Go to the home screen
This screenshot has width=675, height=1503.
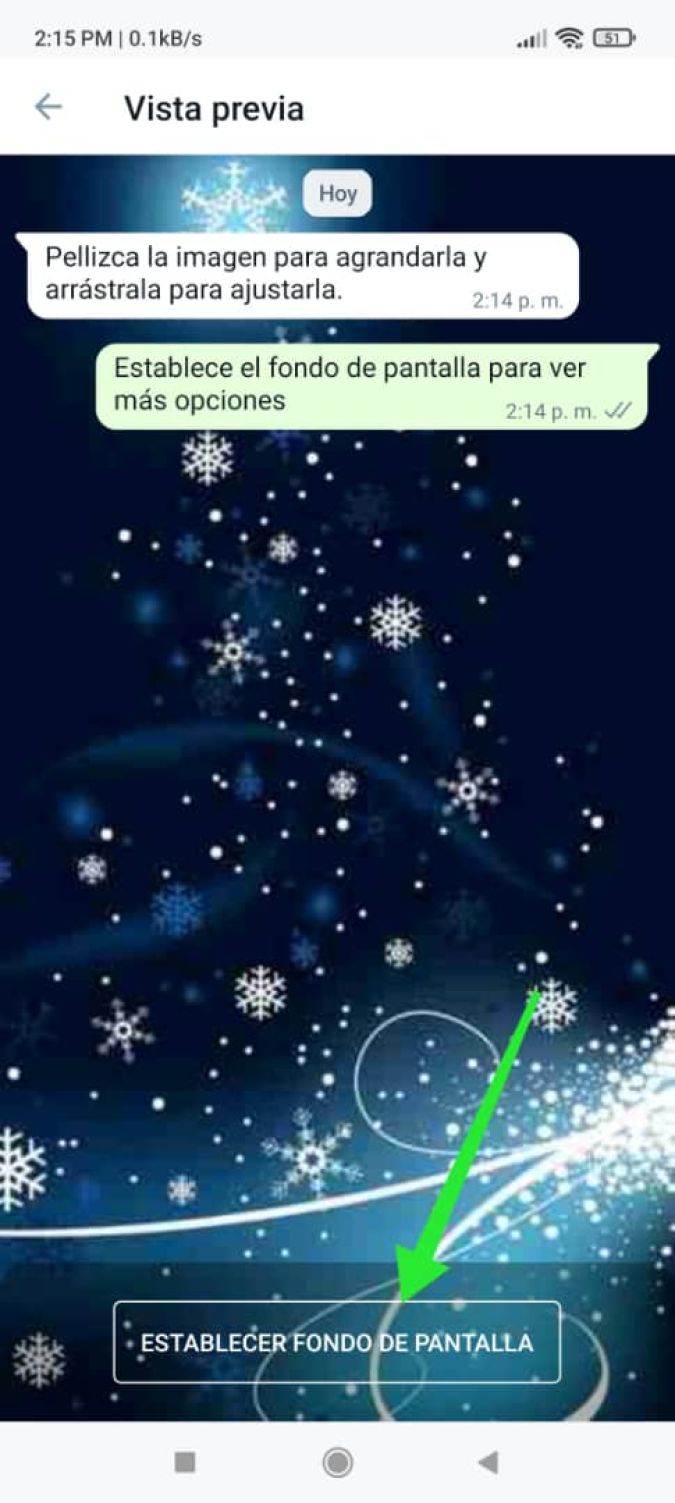pyautogui.click(x=338, y=1463)
